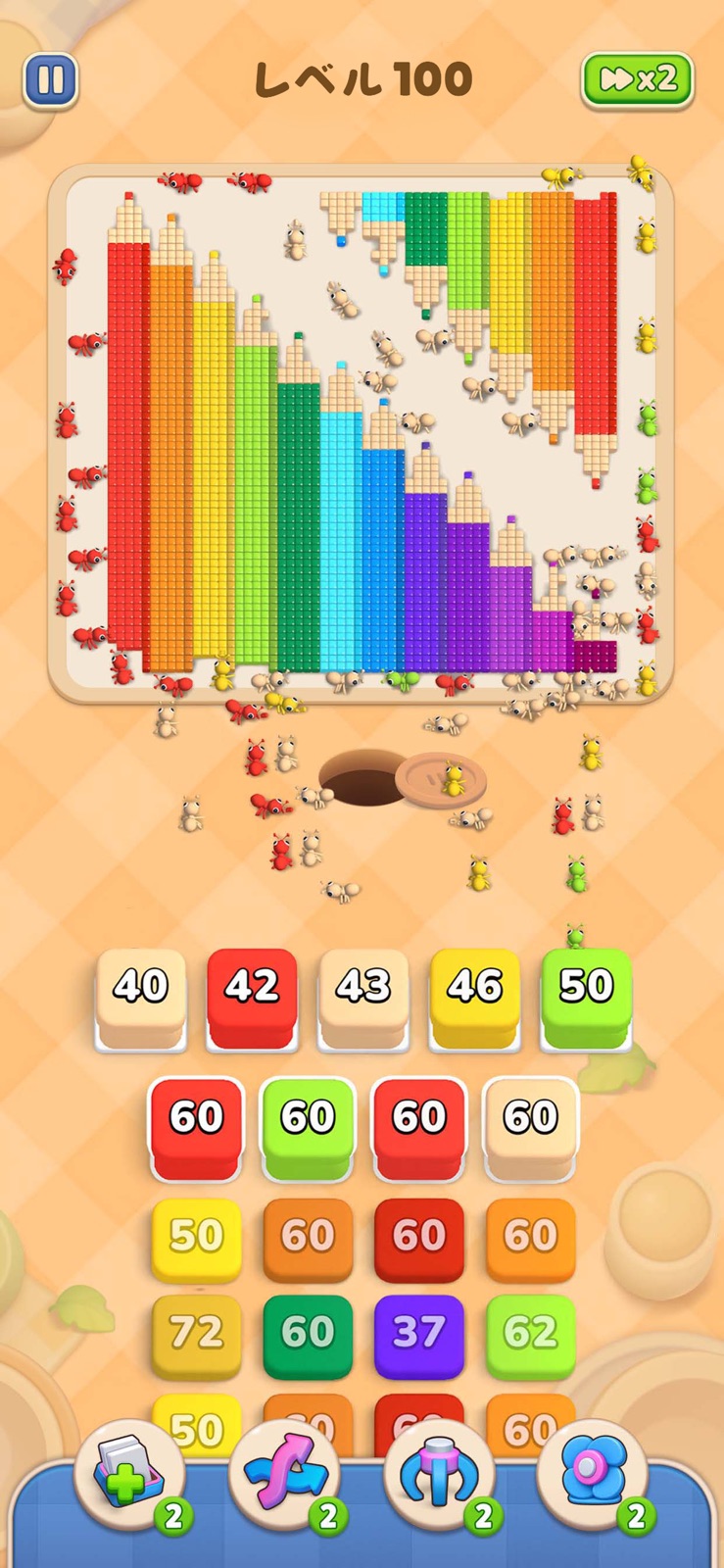
Task: Pause the game
Action: pos(50,79)
